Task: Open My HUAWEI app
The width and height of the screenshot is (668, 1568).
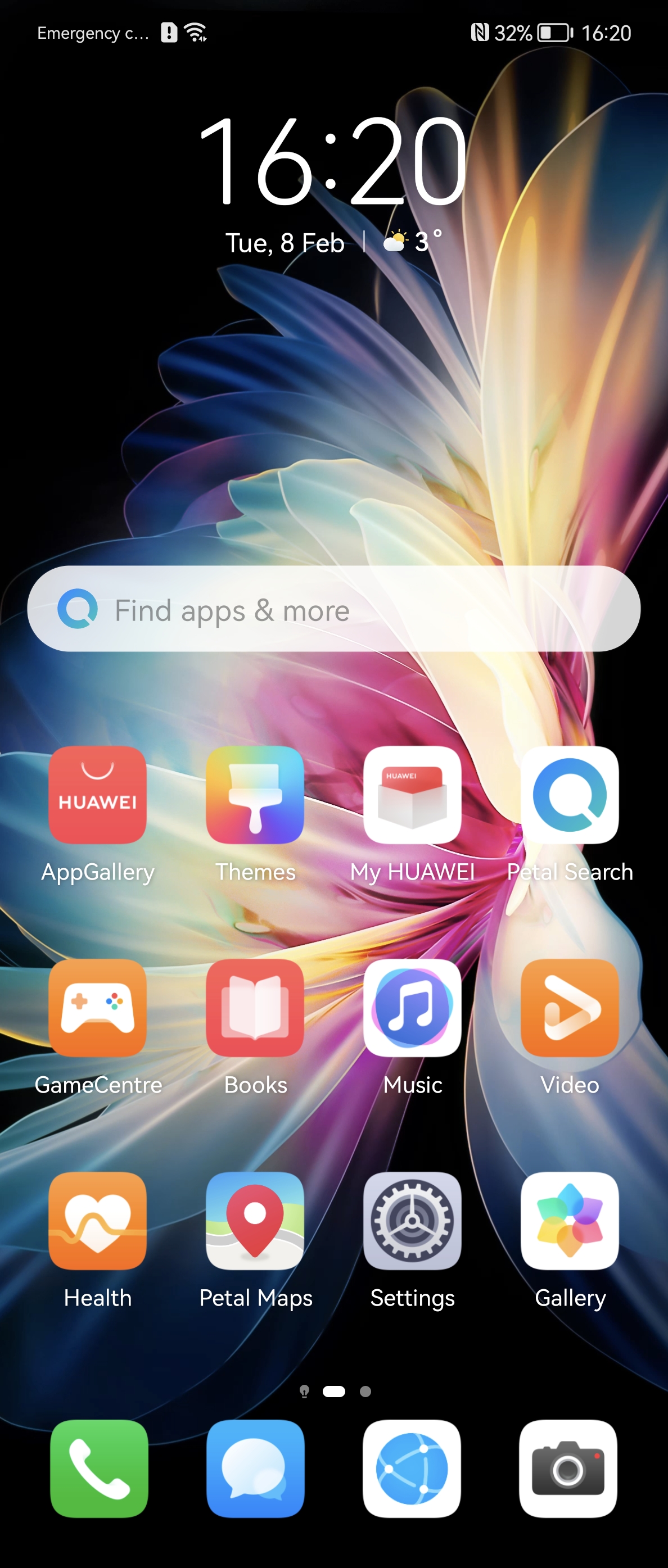Action: 412,795
